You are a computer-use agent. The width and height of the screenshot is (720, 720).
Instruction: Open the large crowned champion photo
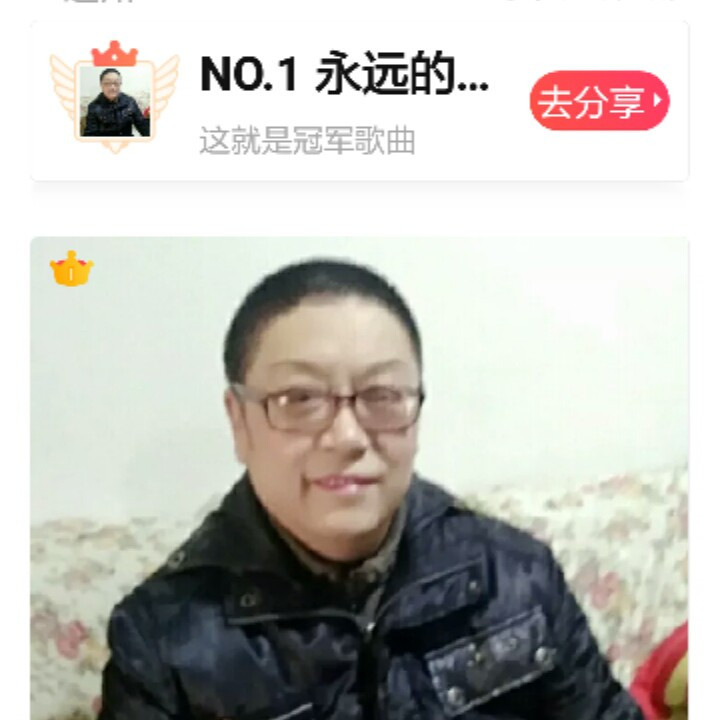click(359, 478)
